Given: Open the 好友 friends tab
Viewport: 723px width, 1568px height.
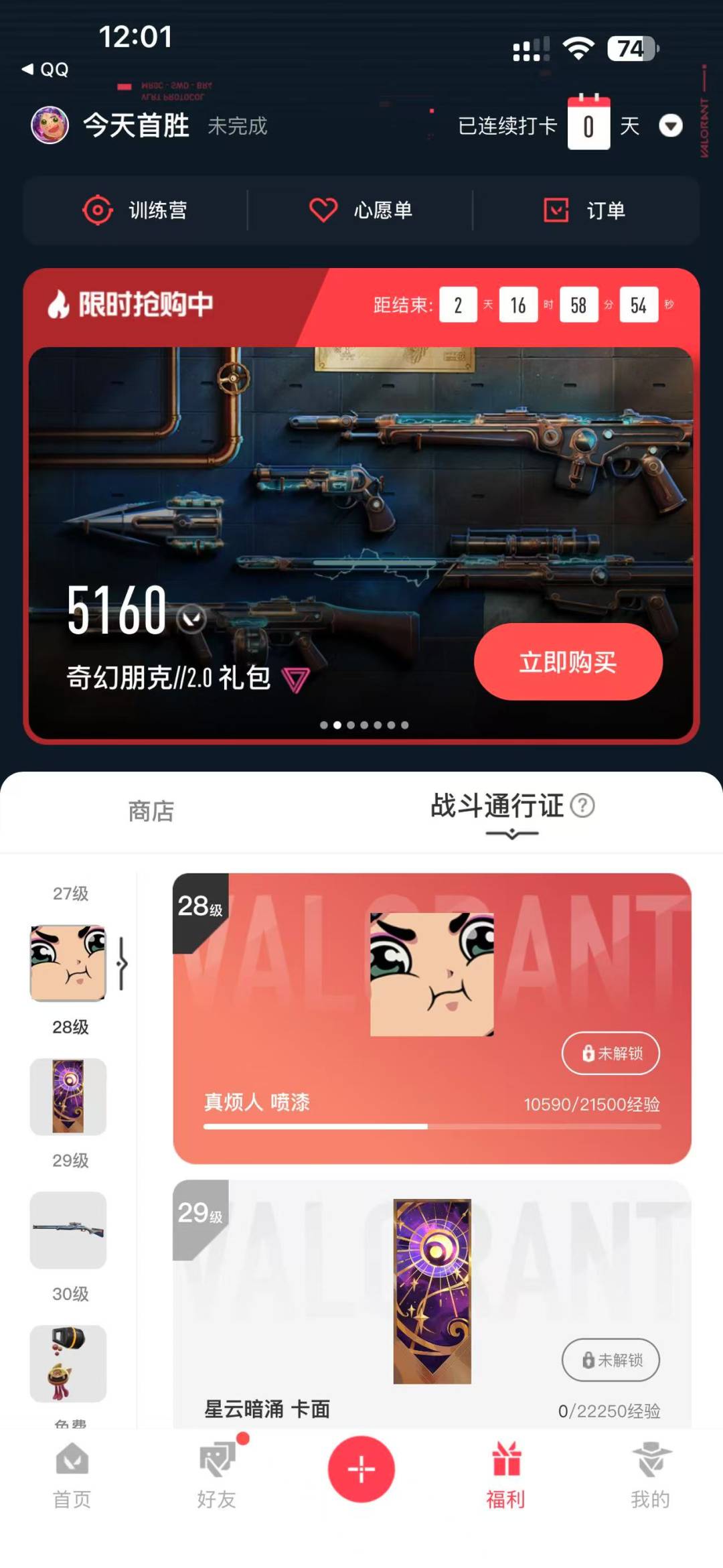Looking at the screenshot, I should (x=217, y=1476).
